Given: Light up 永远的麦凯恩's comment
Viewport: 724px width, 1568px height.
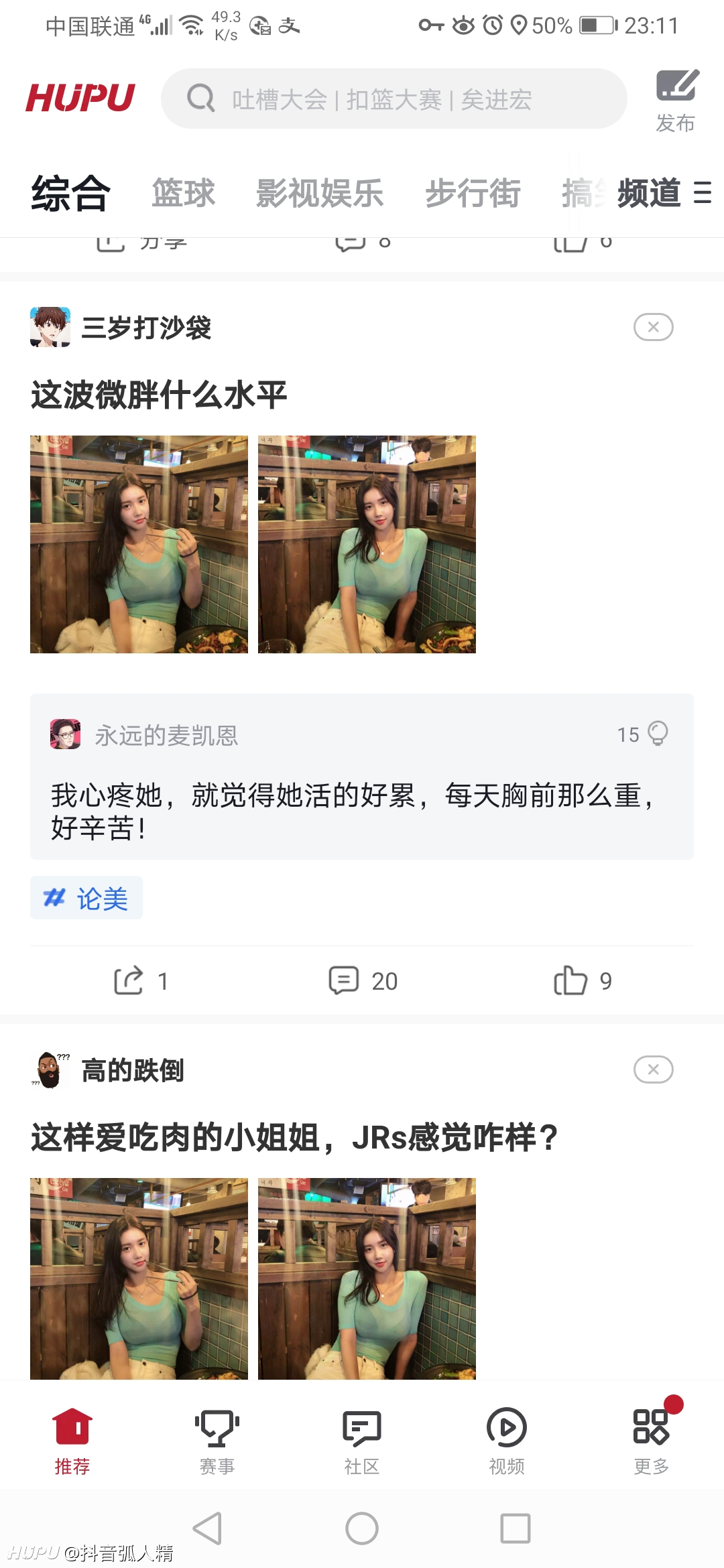Looking at the screenshot, I should [643, 734].
